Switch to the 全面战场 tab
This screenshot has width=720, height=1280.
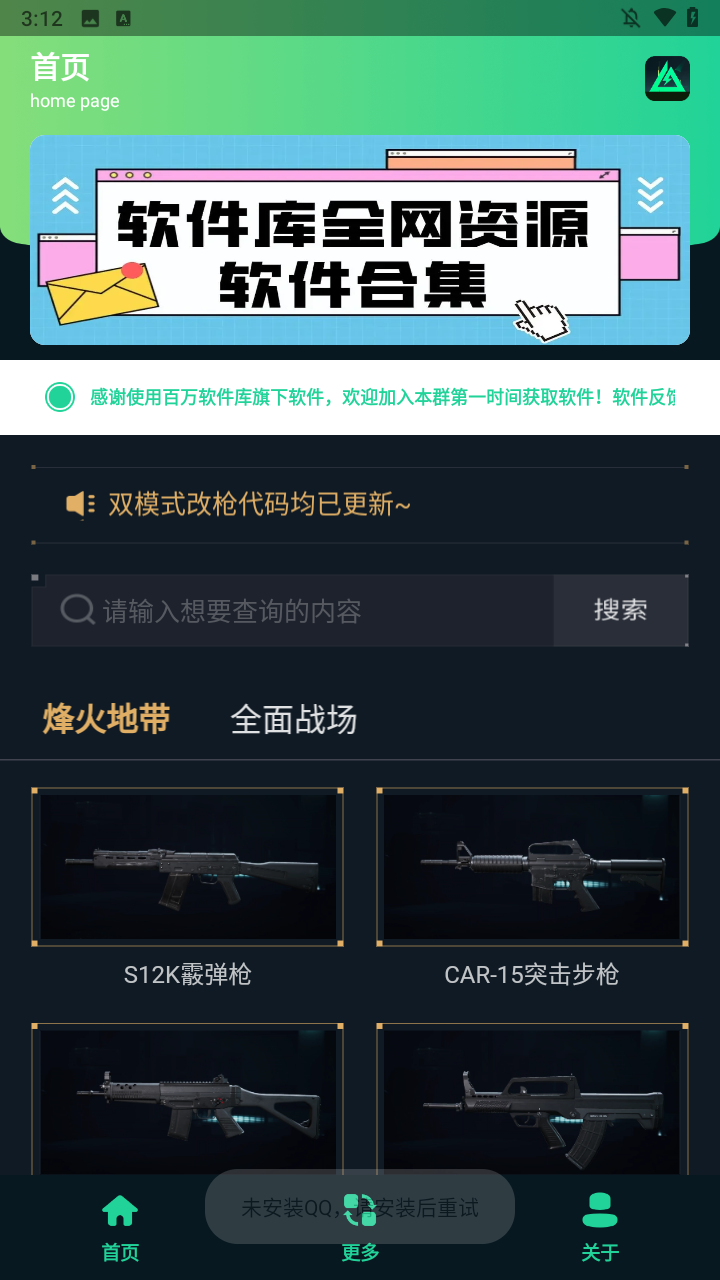pyautogui.click(x=293, y=719)
